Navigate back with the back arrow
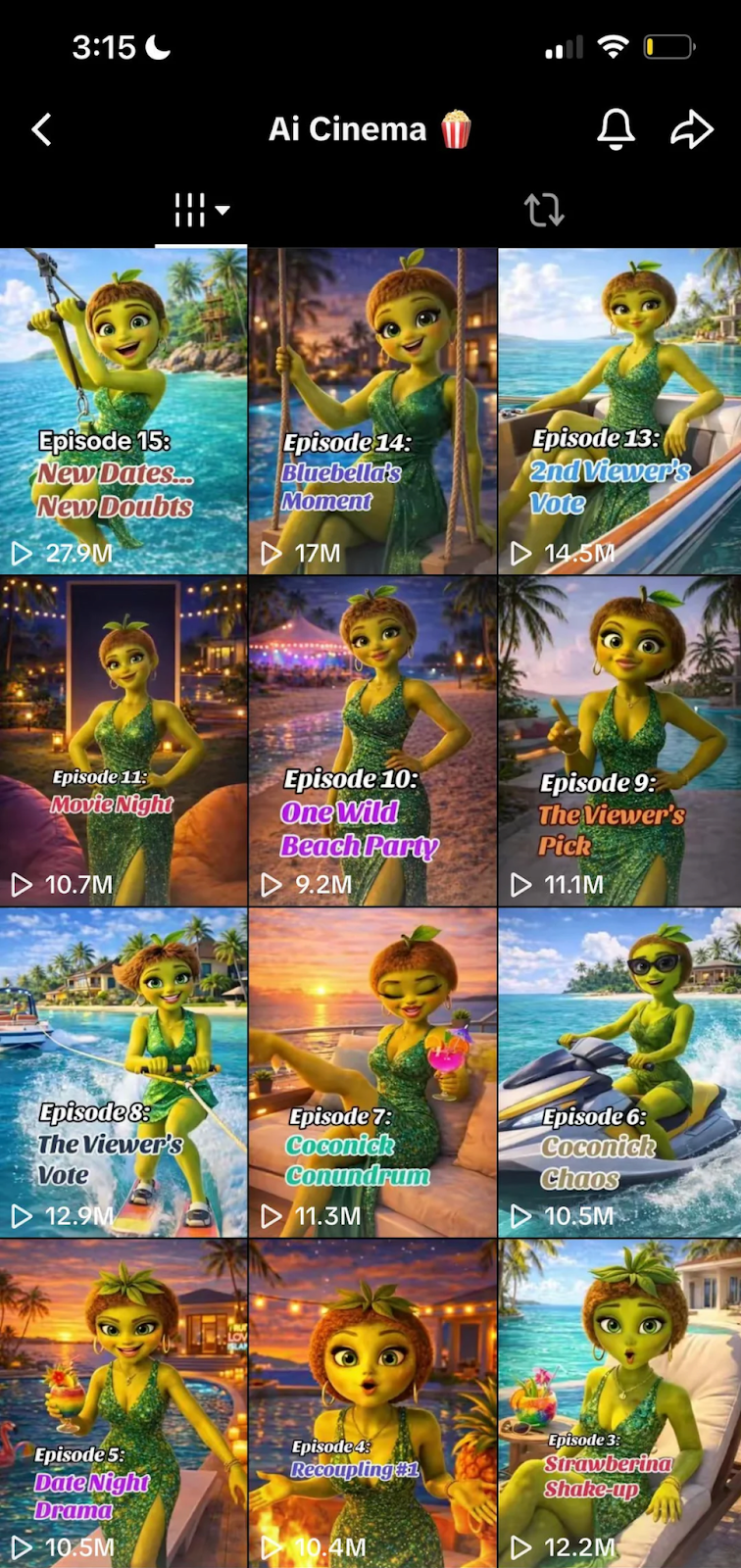This screenshot has width=741, height=1568. (41, 128)
